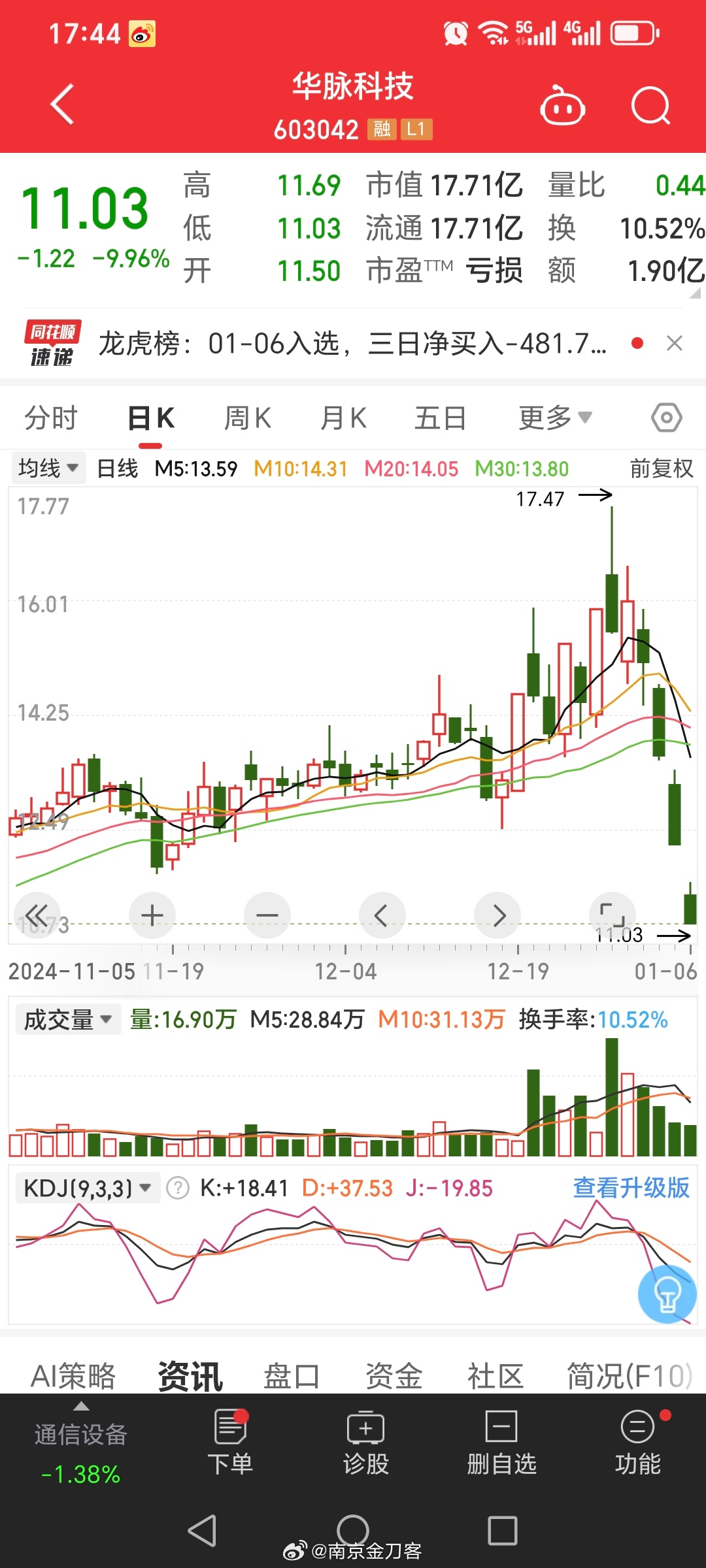Open the chart settings gear icon
This screenshot has height=1568, width=706.
click(667, 417)
